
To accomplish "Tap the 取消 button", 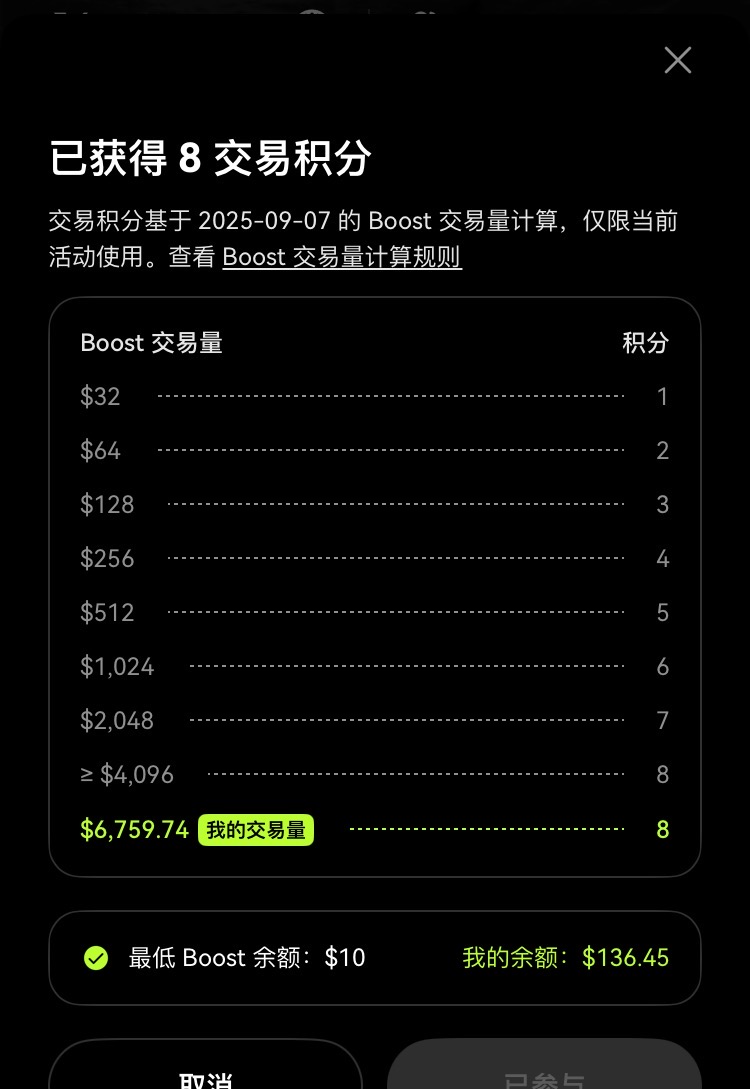I will tap(206, 1072).
